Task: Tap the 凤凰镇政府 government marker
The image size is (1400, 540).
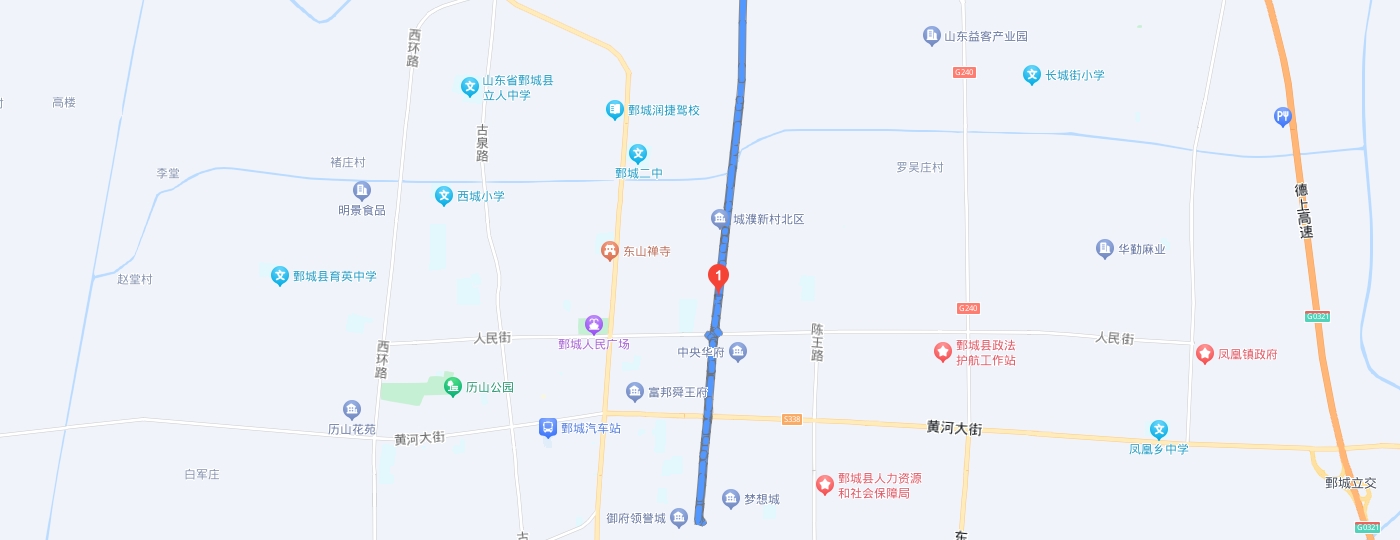Action: coord(1204,353)
